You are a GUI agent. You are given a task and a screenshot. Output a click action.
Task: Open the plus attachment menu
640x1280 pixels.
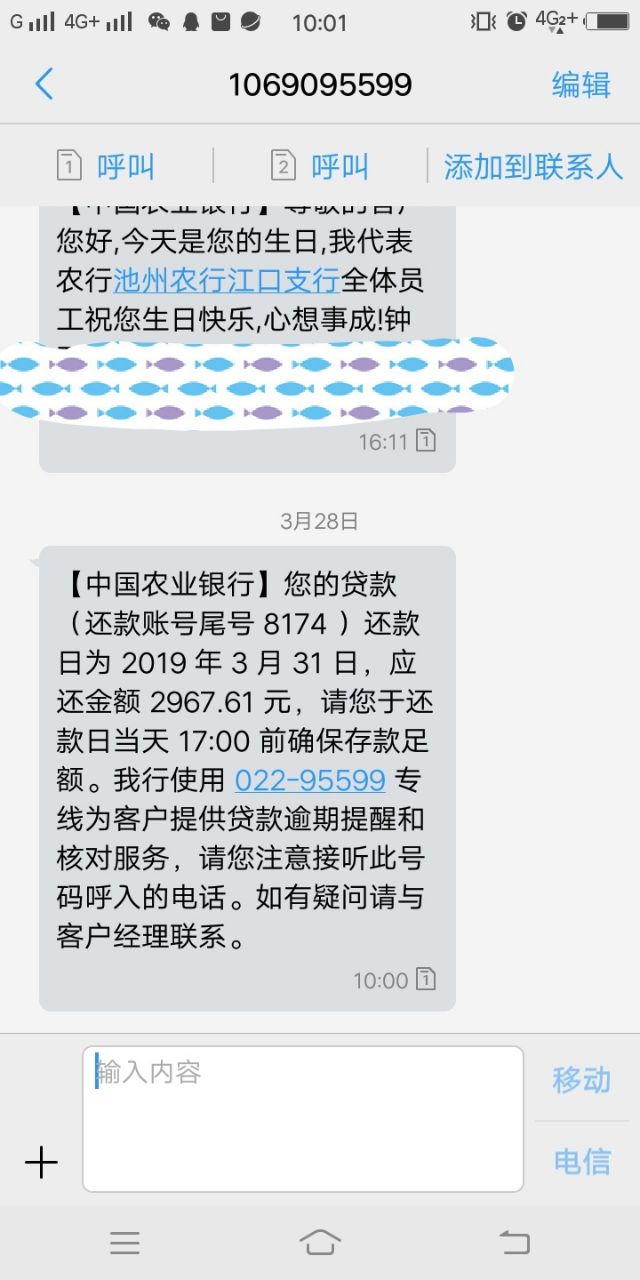tap(41, 1162)
